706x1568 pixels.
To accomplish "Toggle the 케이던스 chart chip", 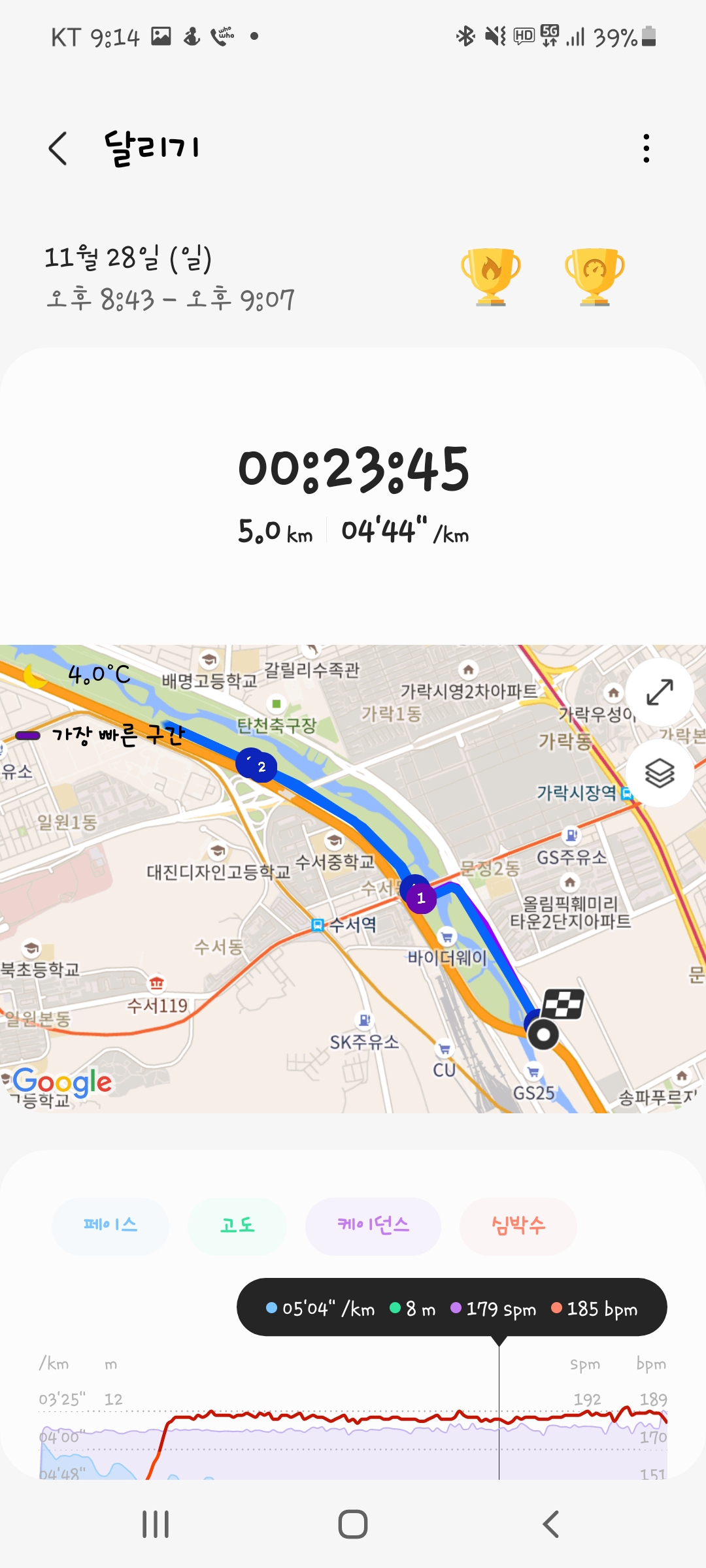I will pos(373,1226).
